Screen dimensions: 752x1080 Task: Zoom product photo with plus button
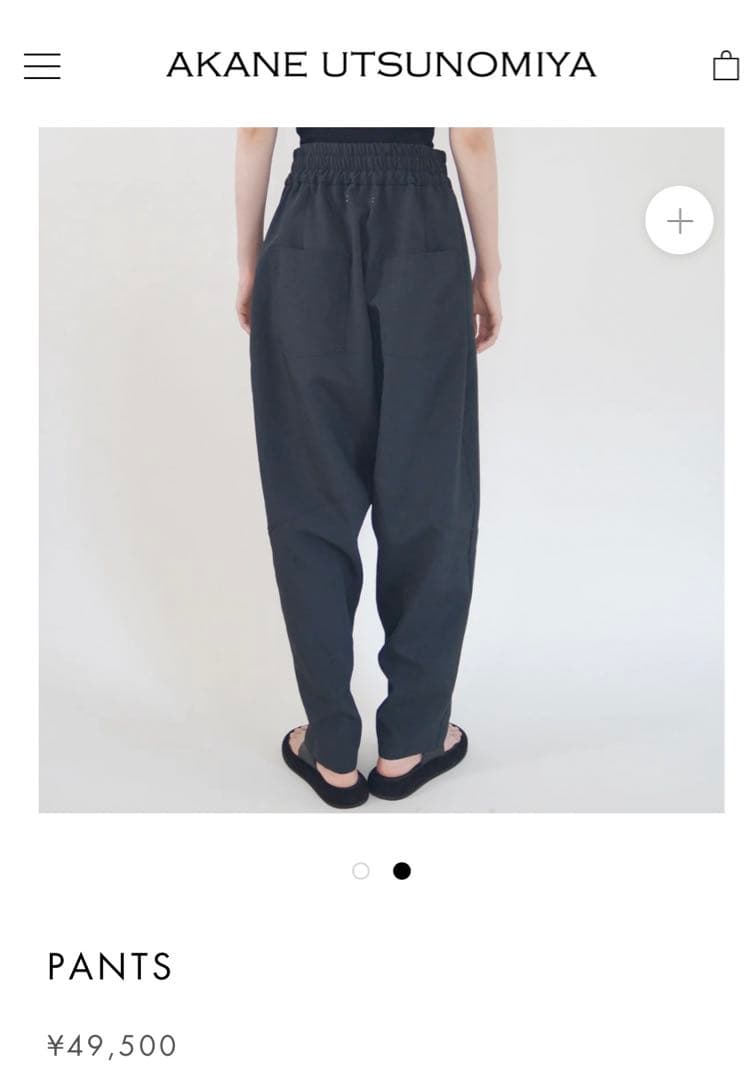[679, 220]
